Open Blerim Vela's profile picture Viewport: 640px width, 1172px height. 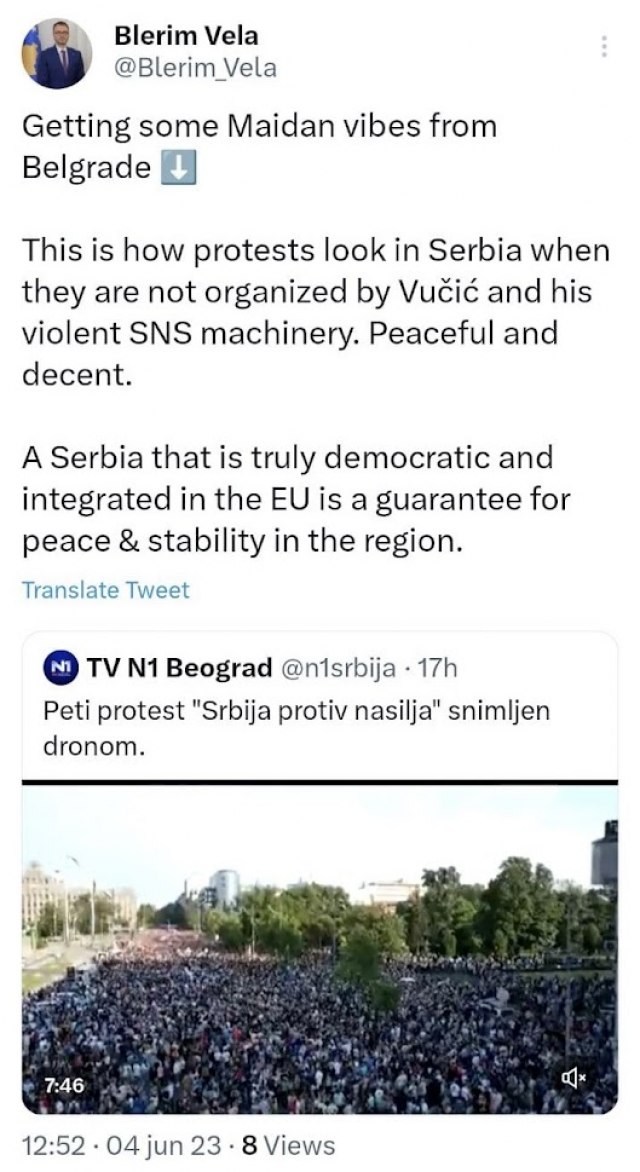point(57,54)
